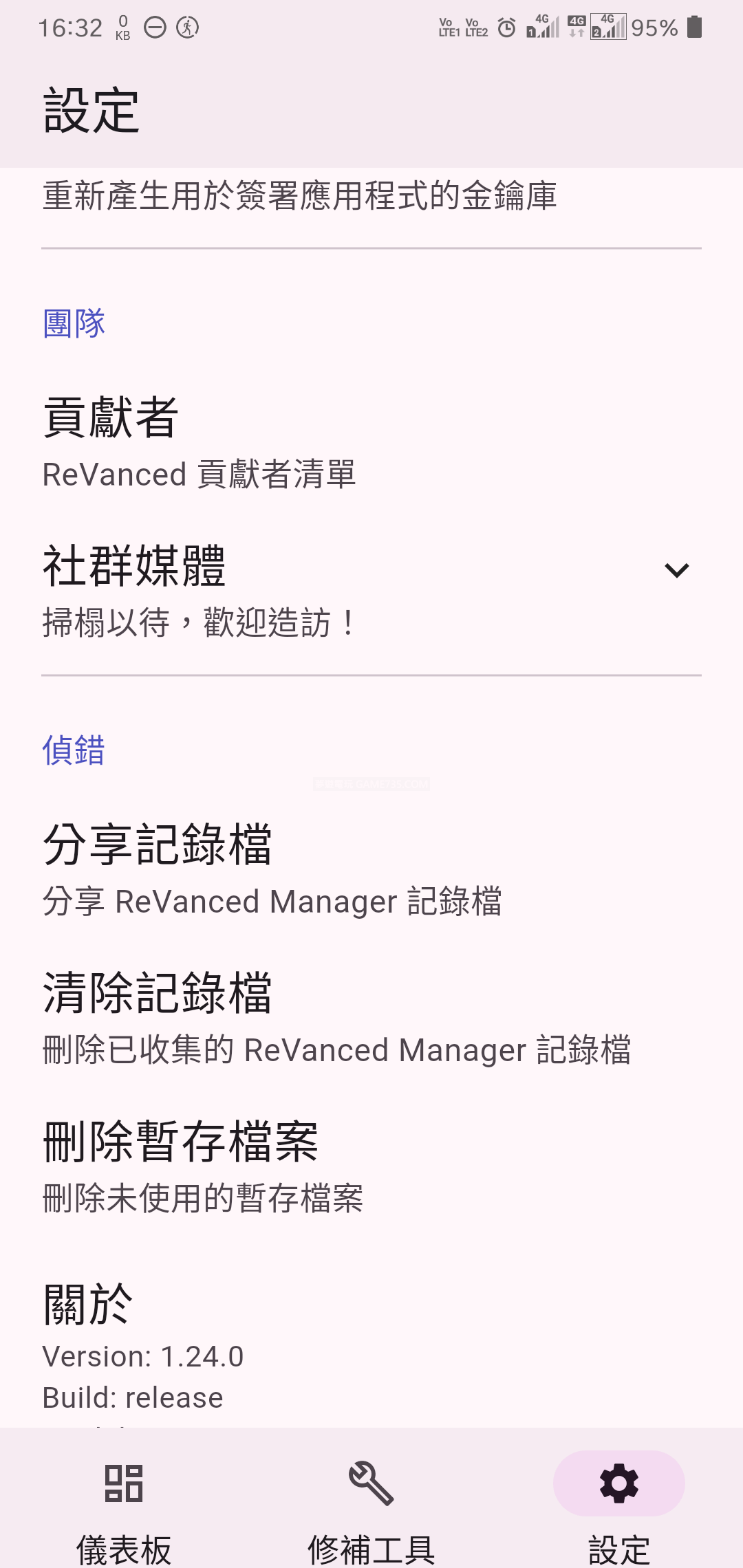743x1568 pixels.
Task: Go to the 修補工具 tab
Action: (x=371, y=1506)
